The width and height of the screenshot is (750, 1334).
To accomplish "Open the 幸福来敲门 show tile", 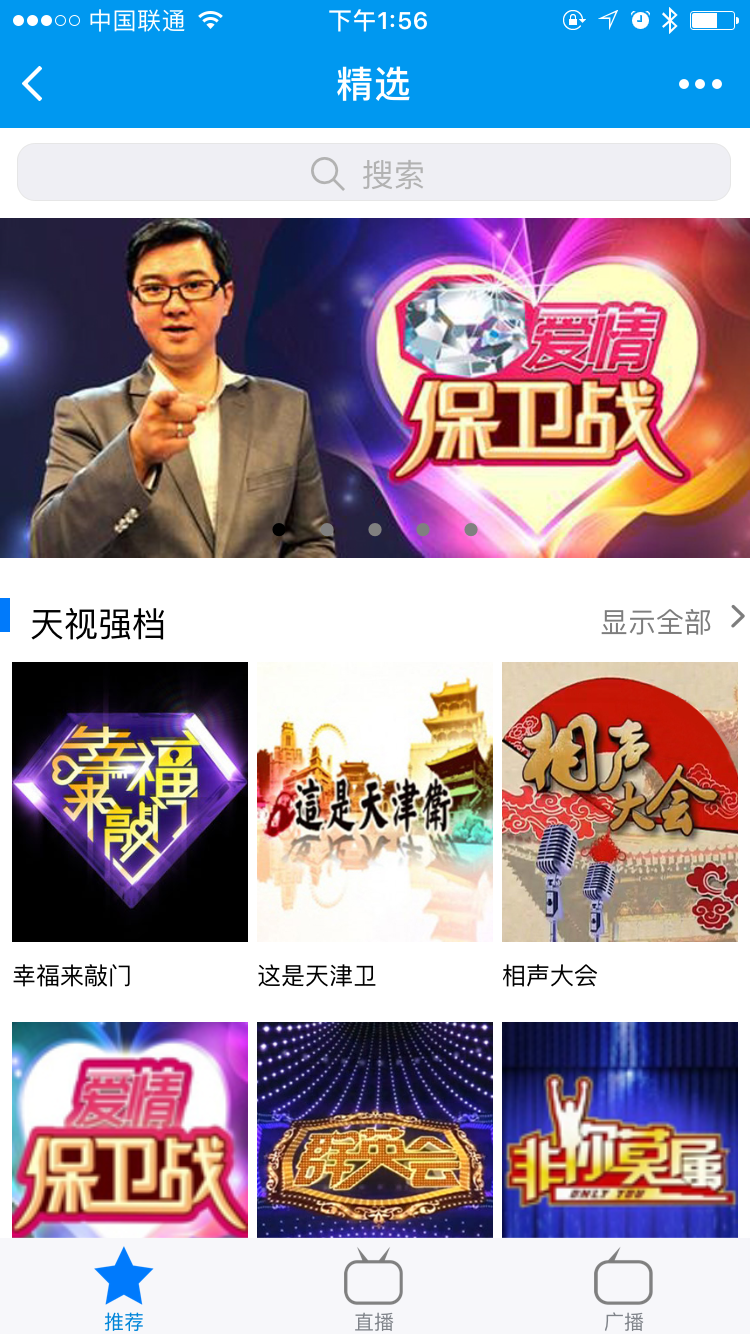I will pos(130,802).
